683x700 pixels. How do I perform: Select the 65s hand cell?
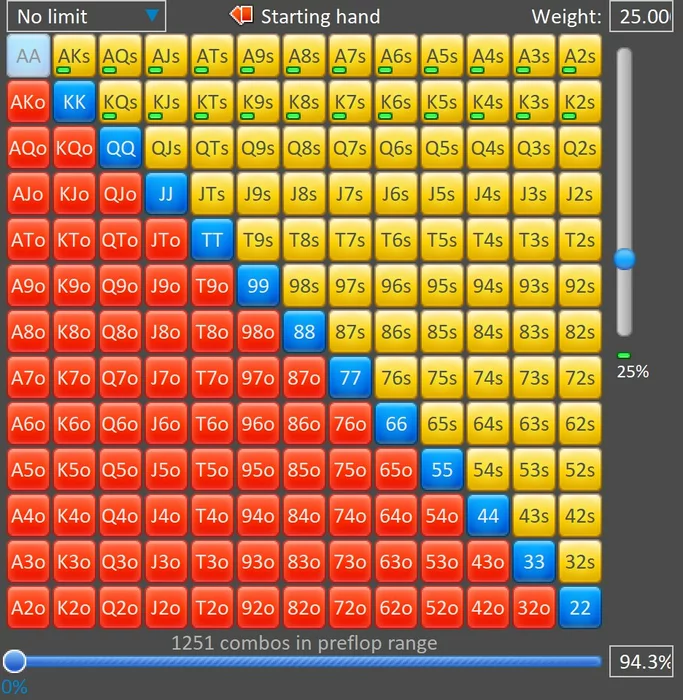pyautogui.click(x=442, y=423)
